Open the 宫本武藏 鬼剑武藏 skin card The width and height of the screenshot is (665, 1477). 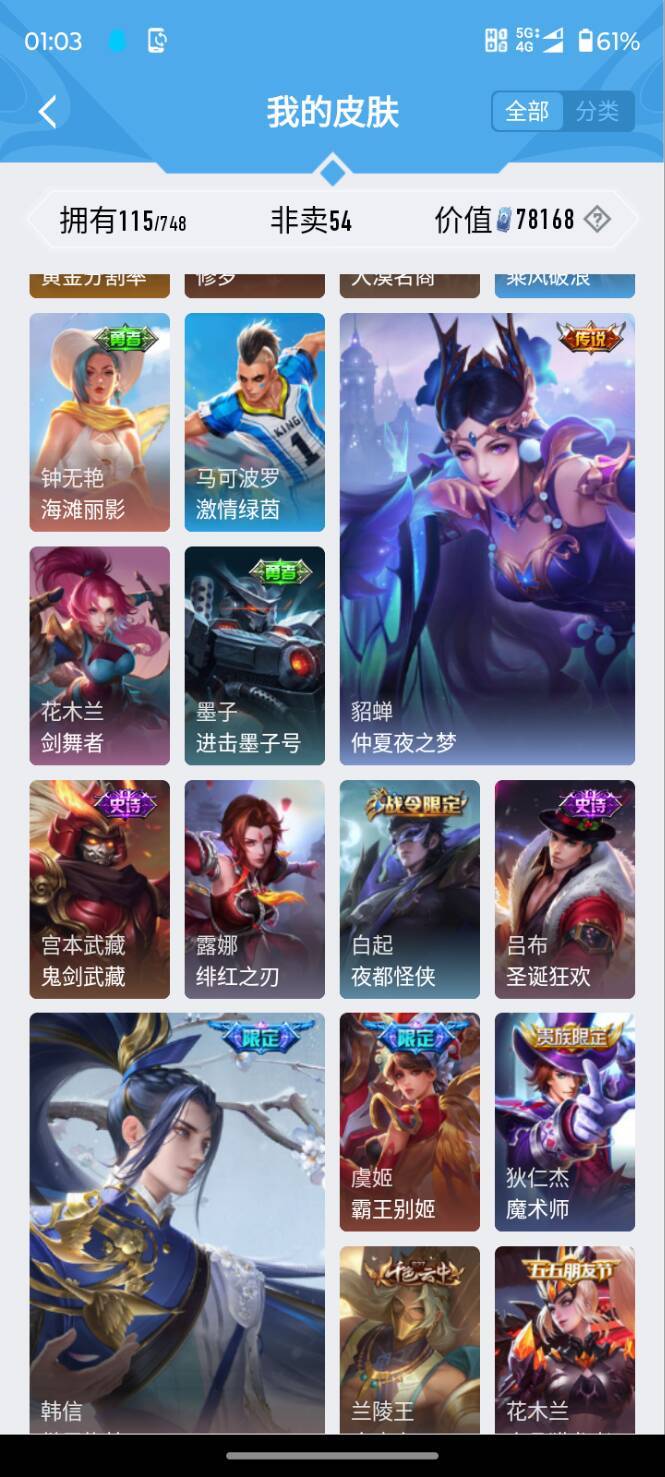99,888
